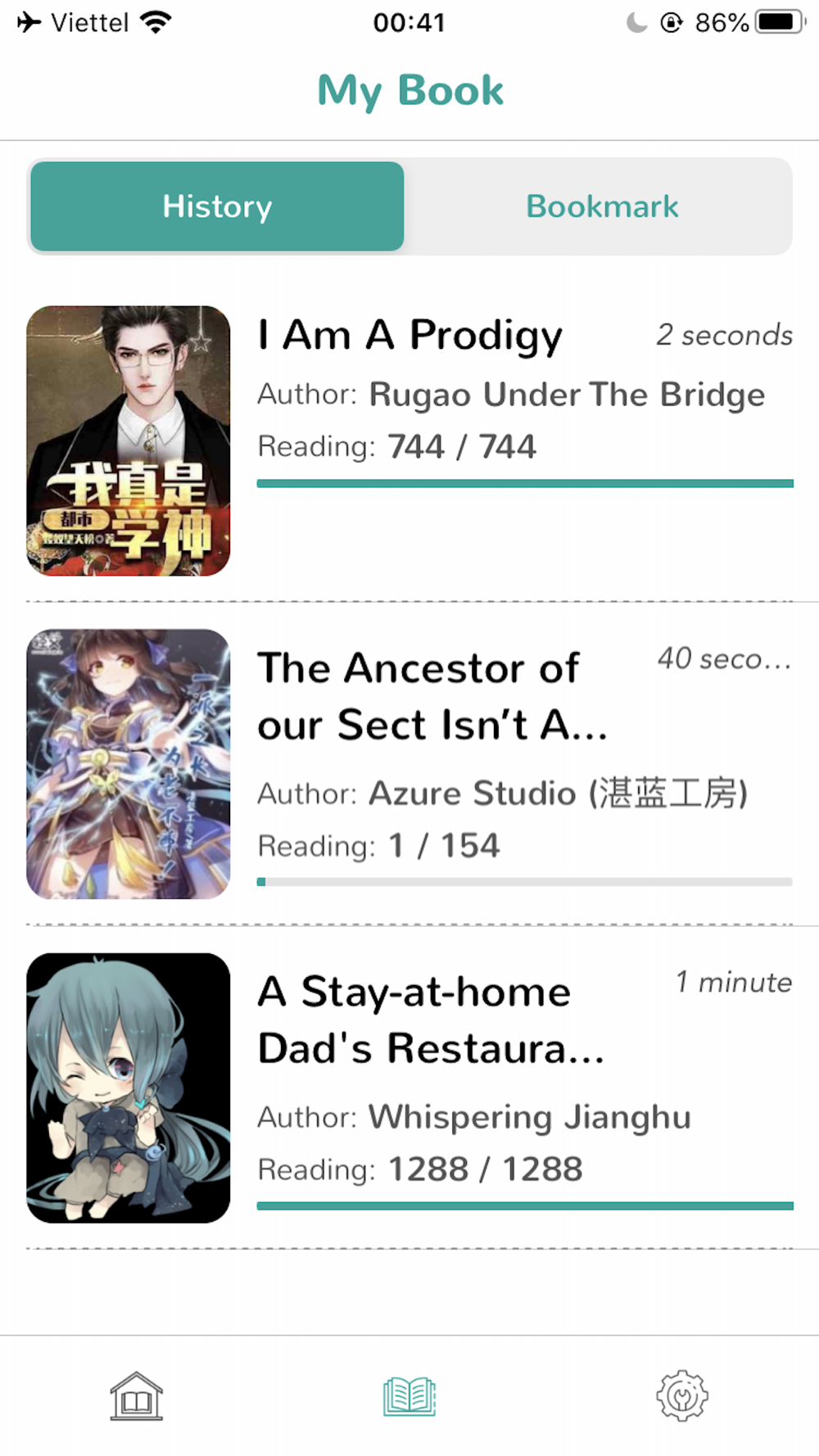Screen dimensions: 819x1456
Task: Open A Stay-at-home Dad's Restaurant book
Action: (409, 1087)
